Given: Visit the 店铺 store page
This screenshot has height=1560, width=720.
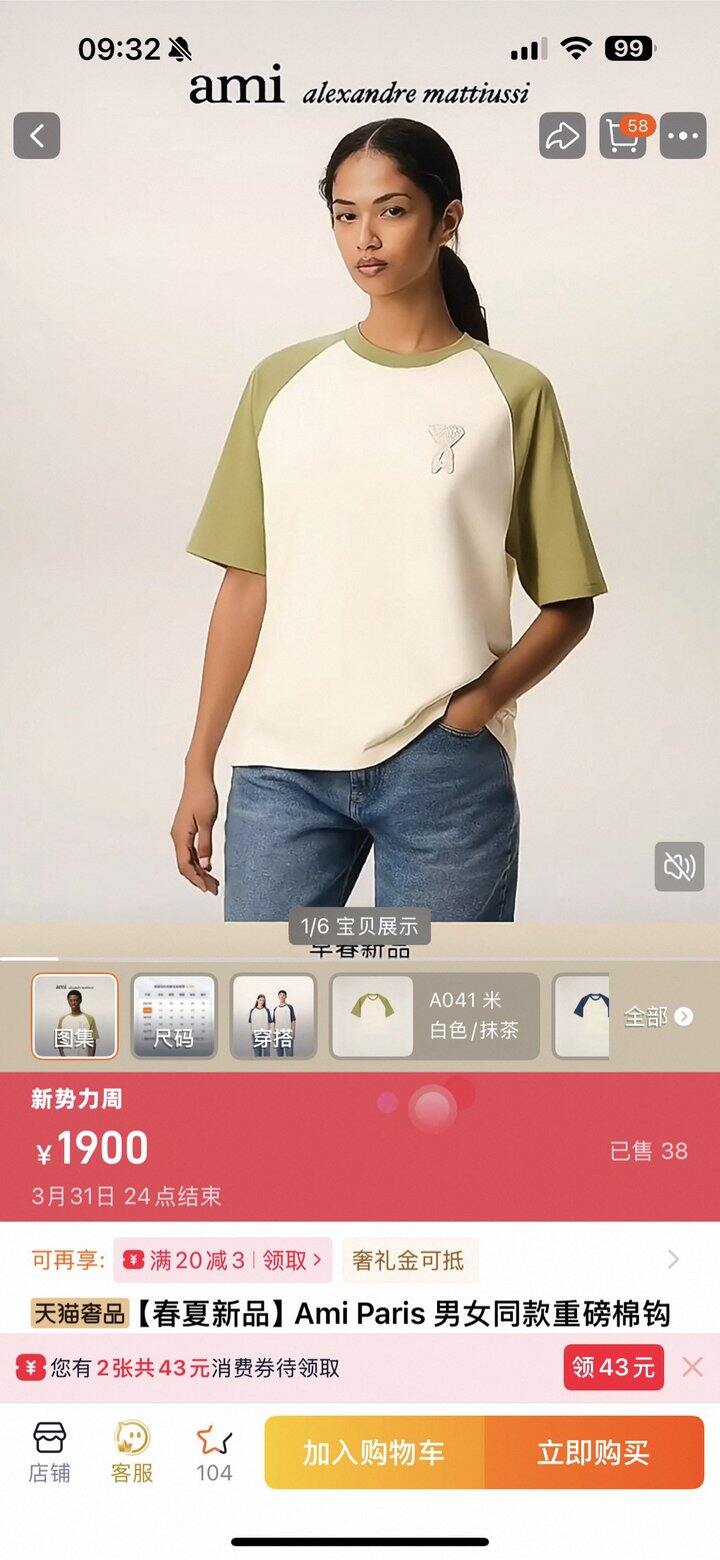Looking at the screenshot, I should pyautogui.click(x=49, y=1452).
